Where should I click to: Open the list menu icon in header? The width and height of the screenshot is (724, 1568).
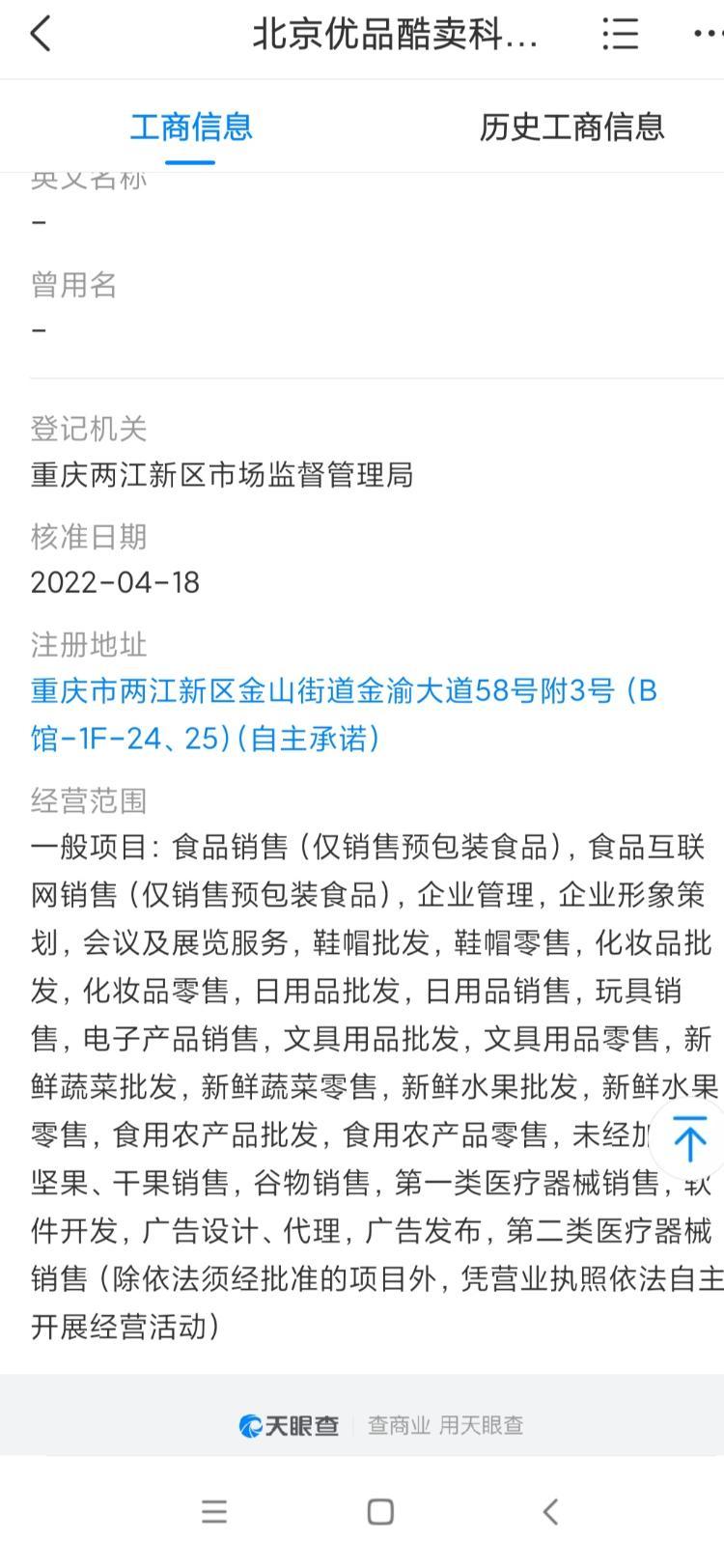(x=620, y=34)
